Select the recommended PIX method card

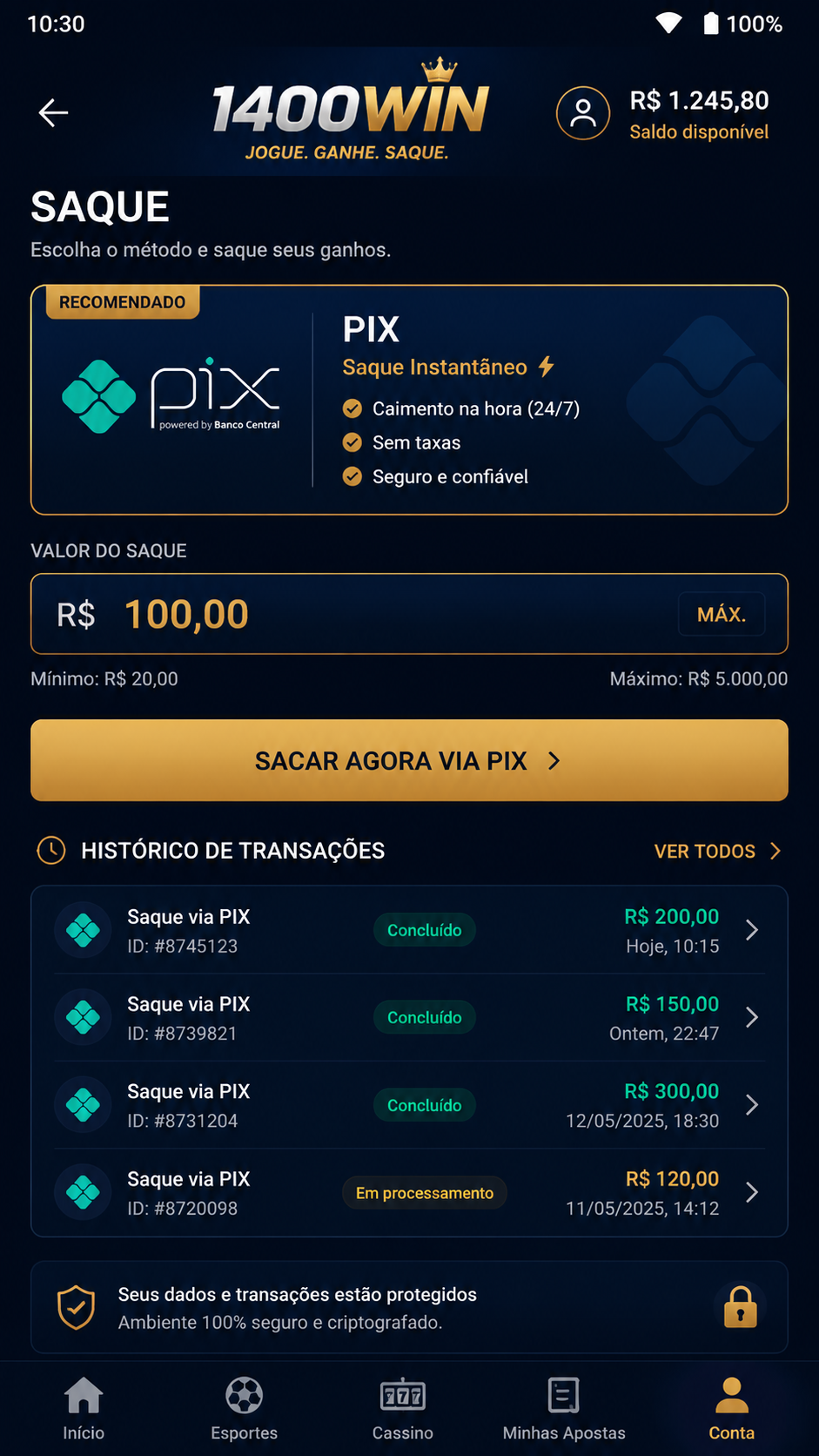tap(409, 400)
